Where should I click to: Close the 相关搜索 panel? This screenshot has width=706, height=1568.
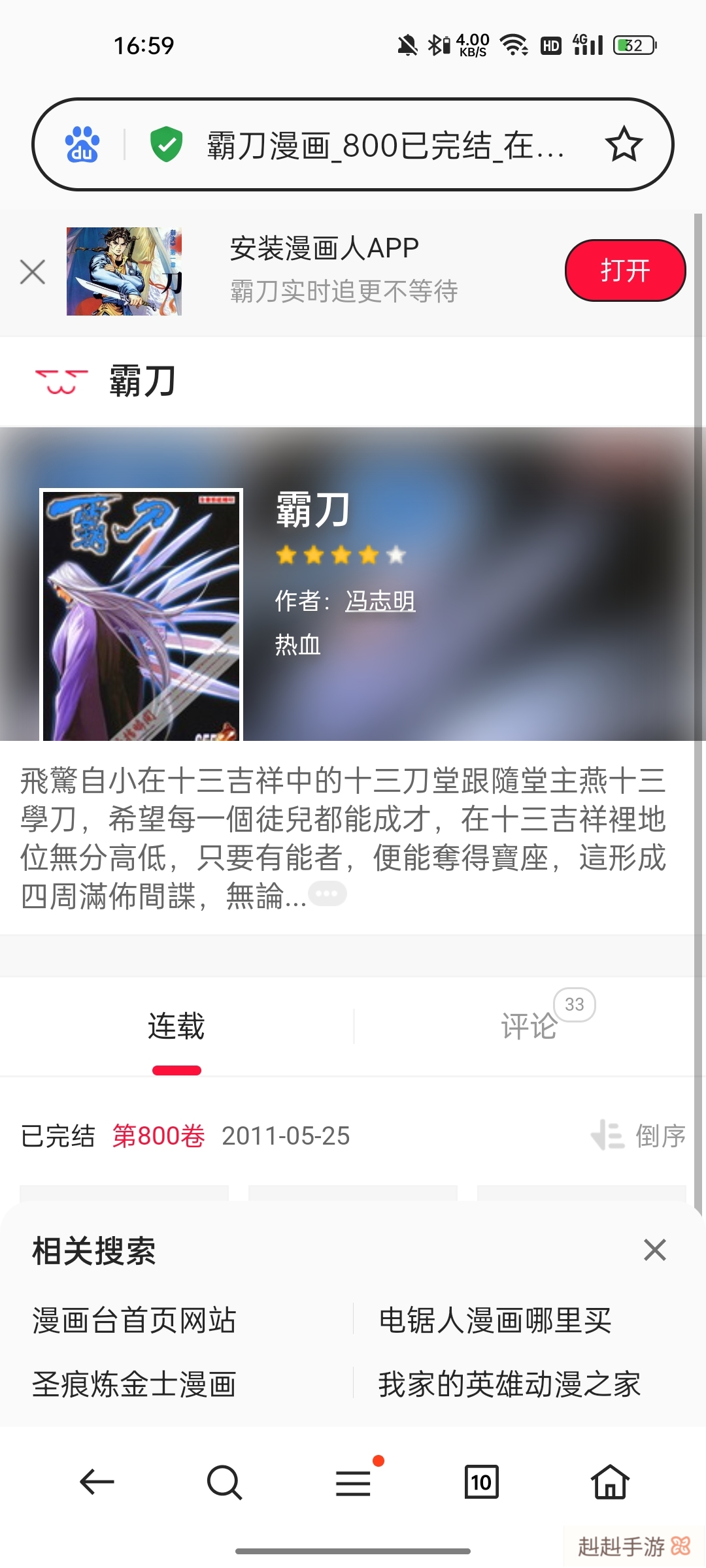click(x=654, y=1250)
